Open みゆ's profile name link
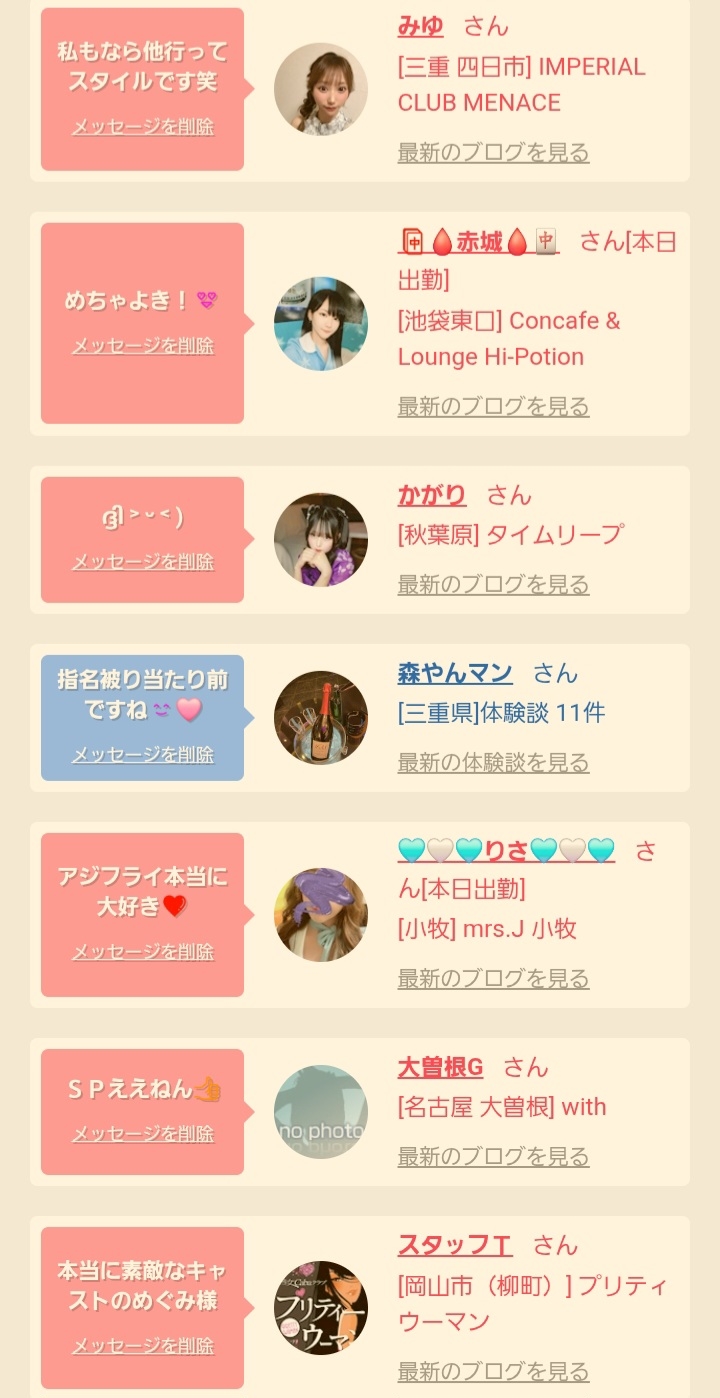Screen dimensions: 720x1398 (x=420, y=27)
